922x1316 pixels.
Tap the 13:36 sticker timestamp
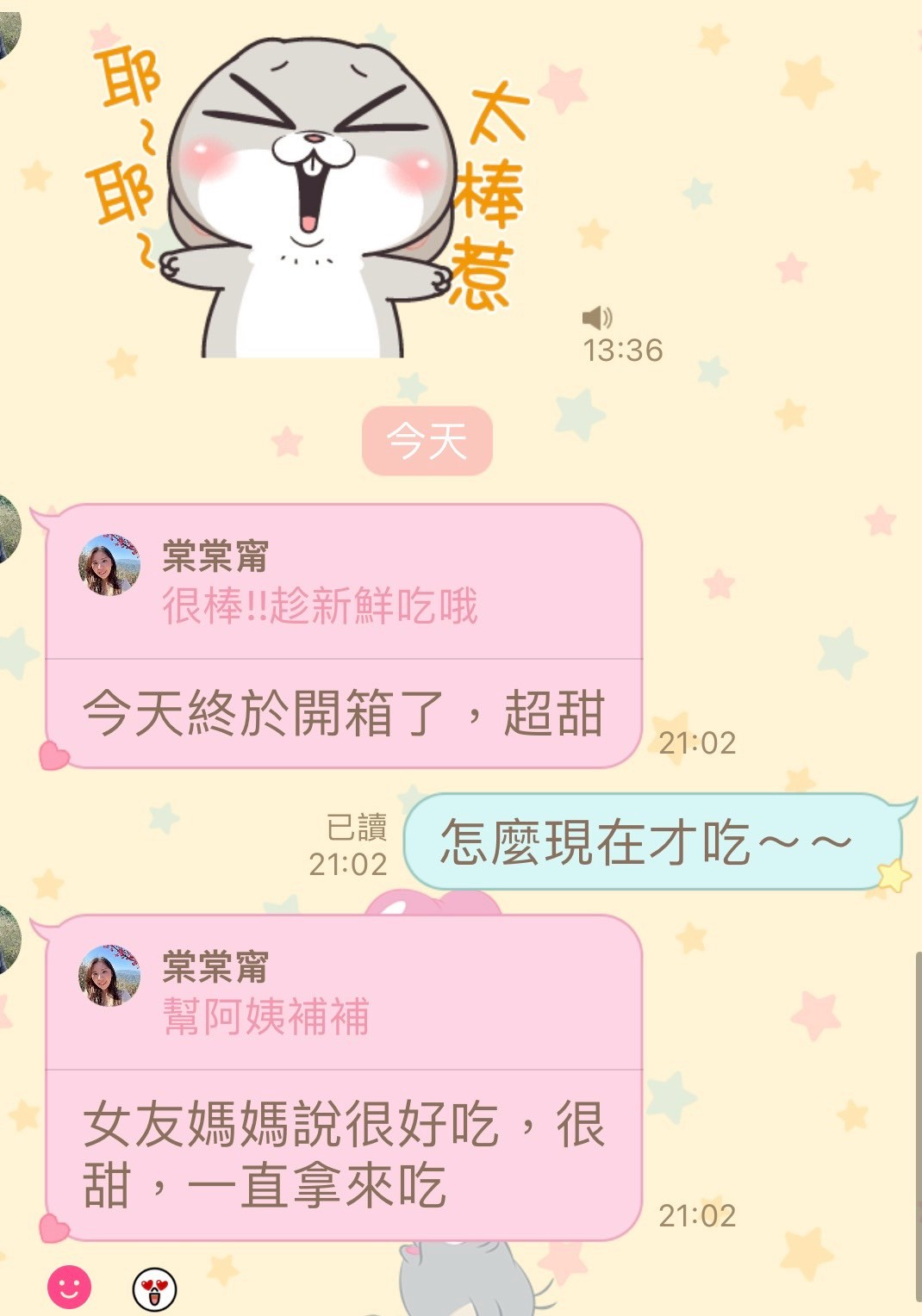click(626, 351)
